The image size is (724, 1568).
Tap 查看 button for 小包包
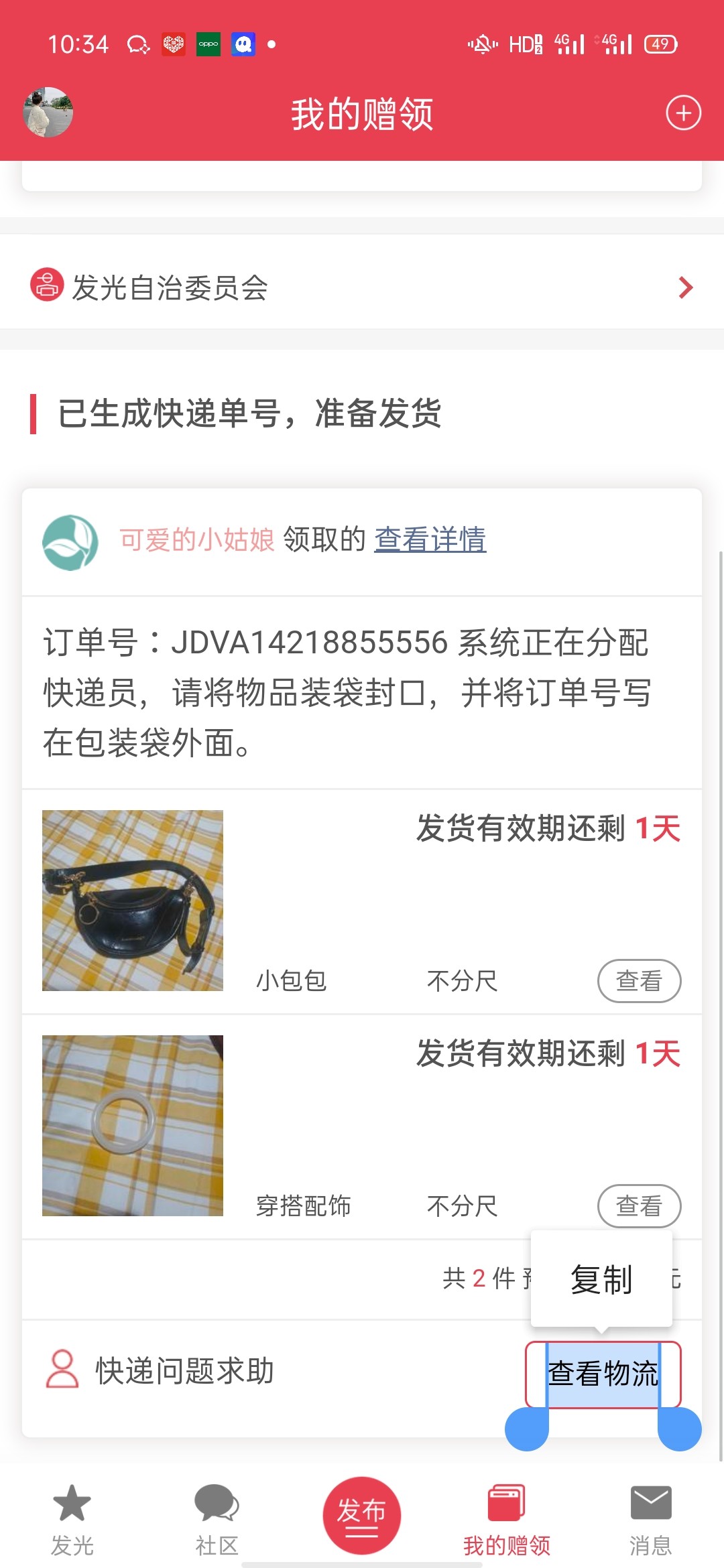pyautogui.click(x=639, y=981)
